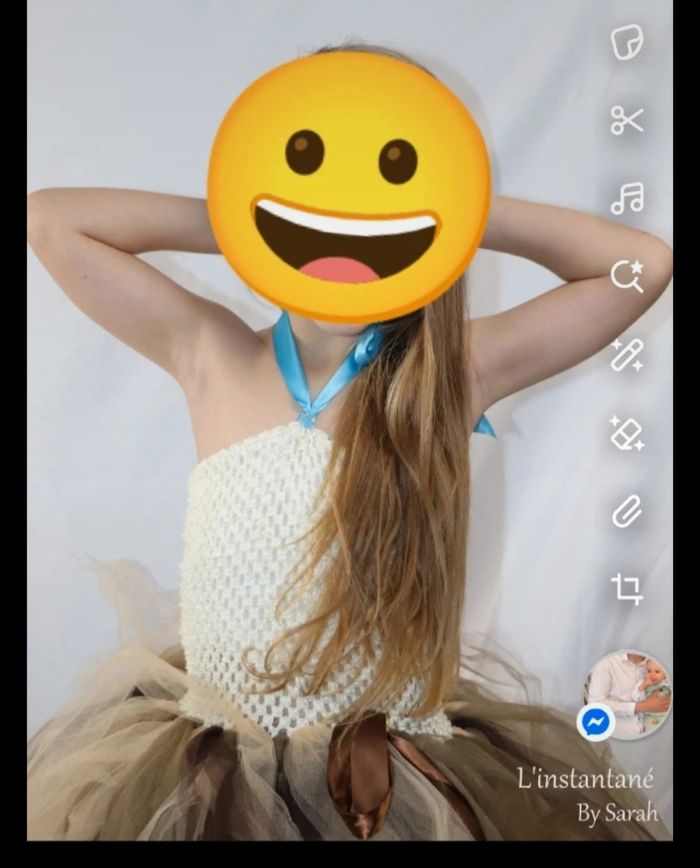Add music to the snap
Viewport: 700px width, 868px height.
(x=627, y=198)
